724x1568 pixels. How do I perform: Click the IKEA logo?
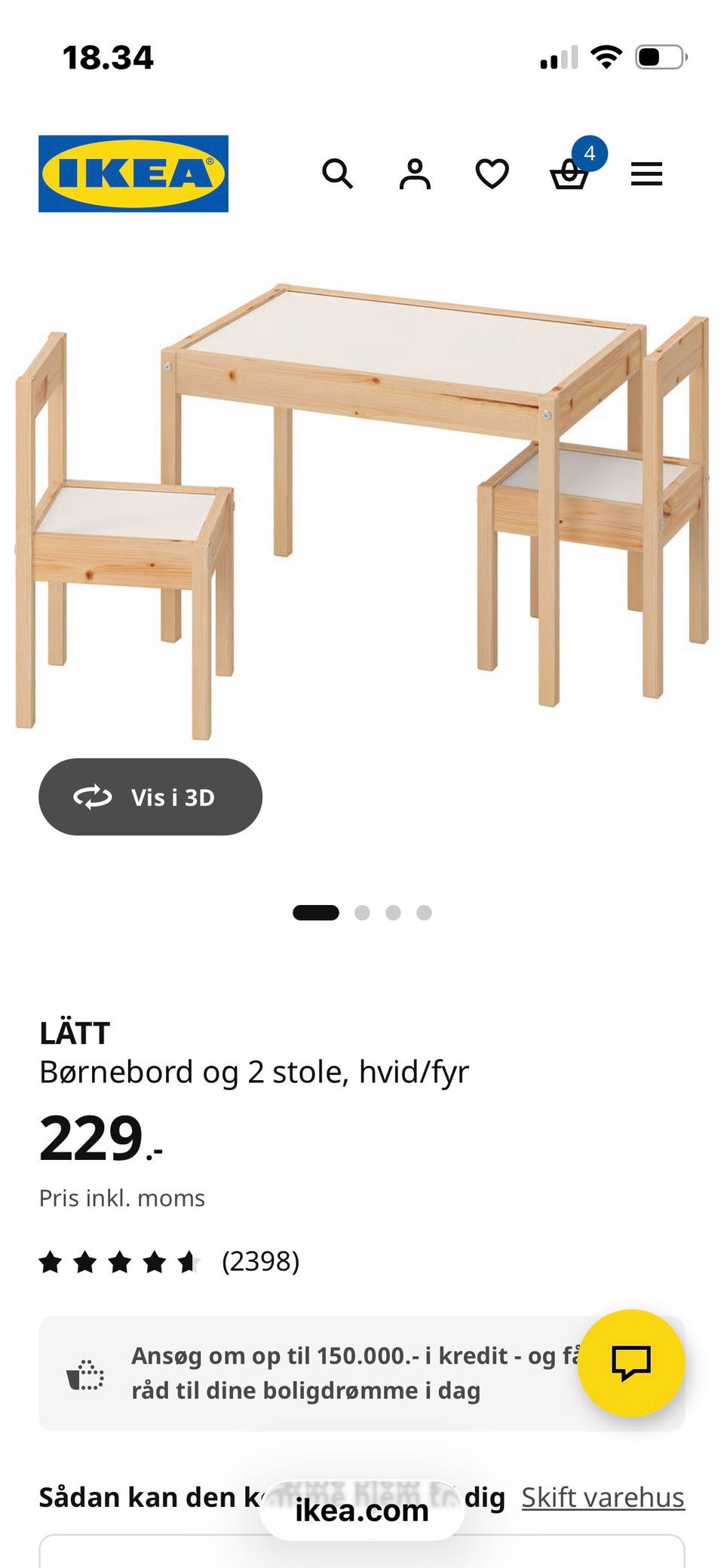pos(133,173)
